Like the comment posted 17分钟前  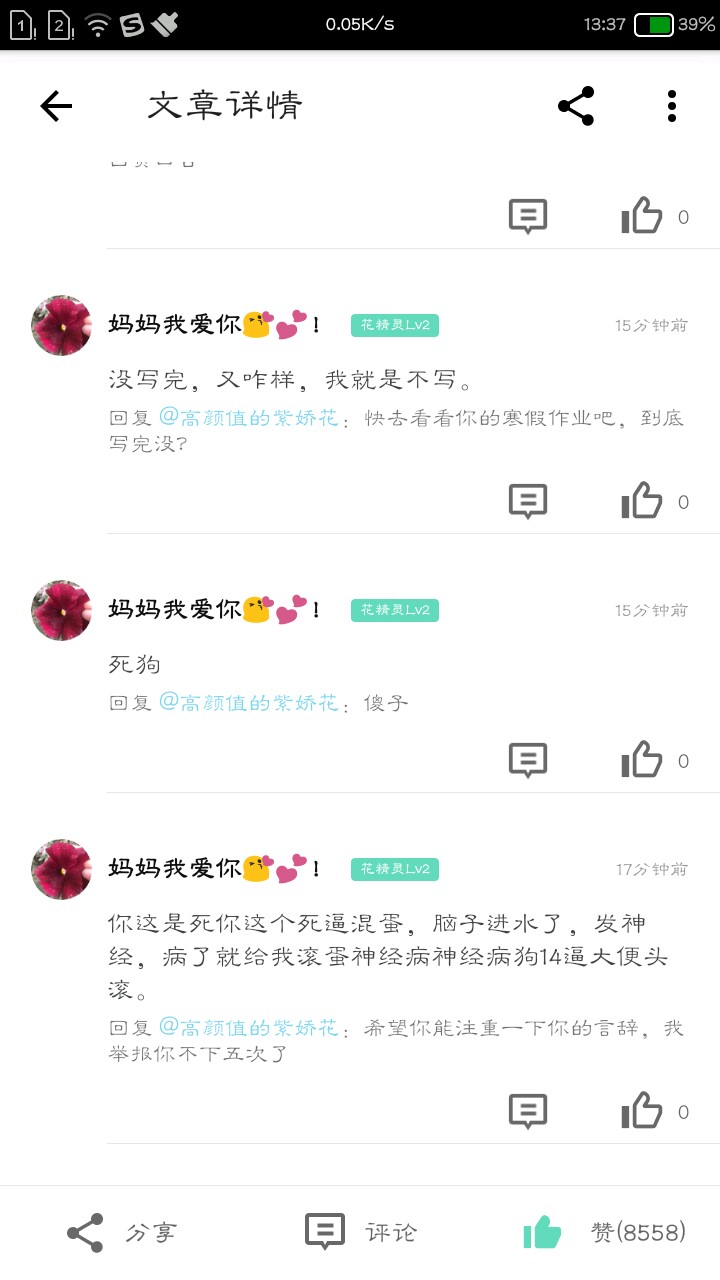click(642, 1110)
